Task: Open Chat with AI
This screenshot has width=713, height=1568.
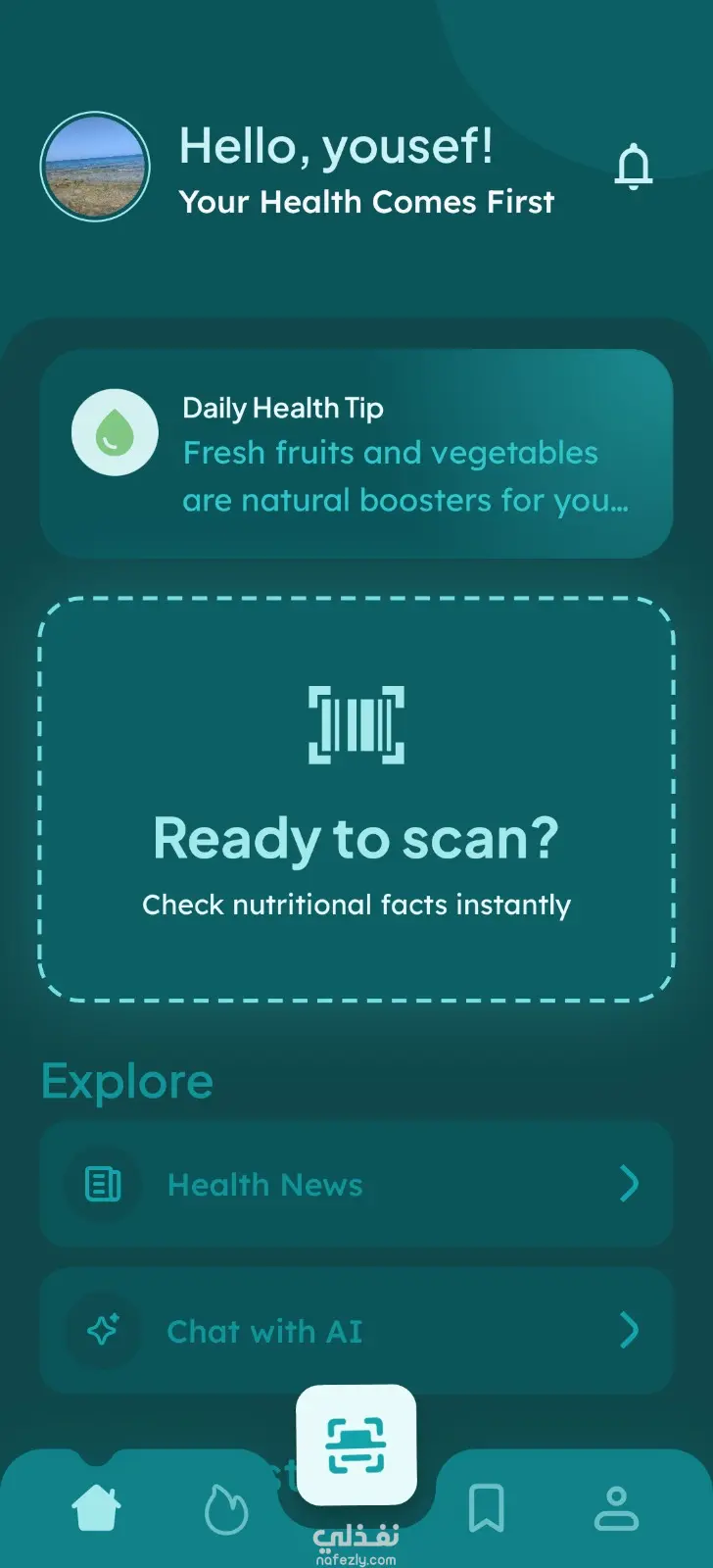Action: coord(356,1330)
